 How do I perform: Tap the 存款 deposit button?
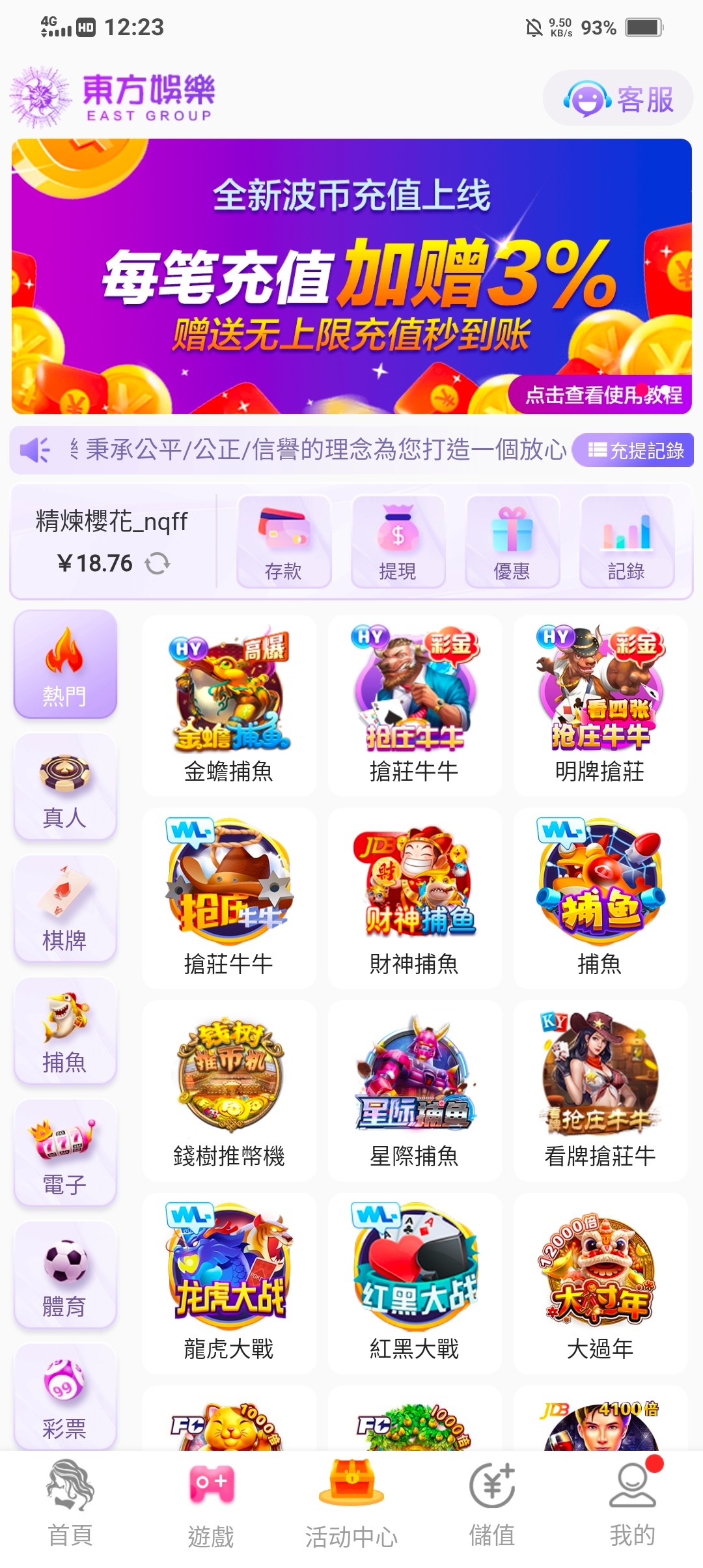(x=283, y=542)
